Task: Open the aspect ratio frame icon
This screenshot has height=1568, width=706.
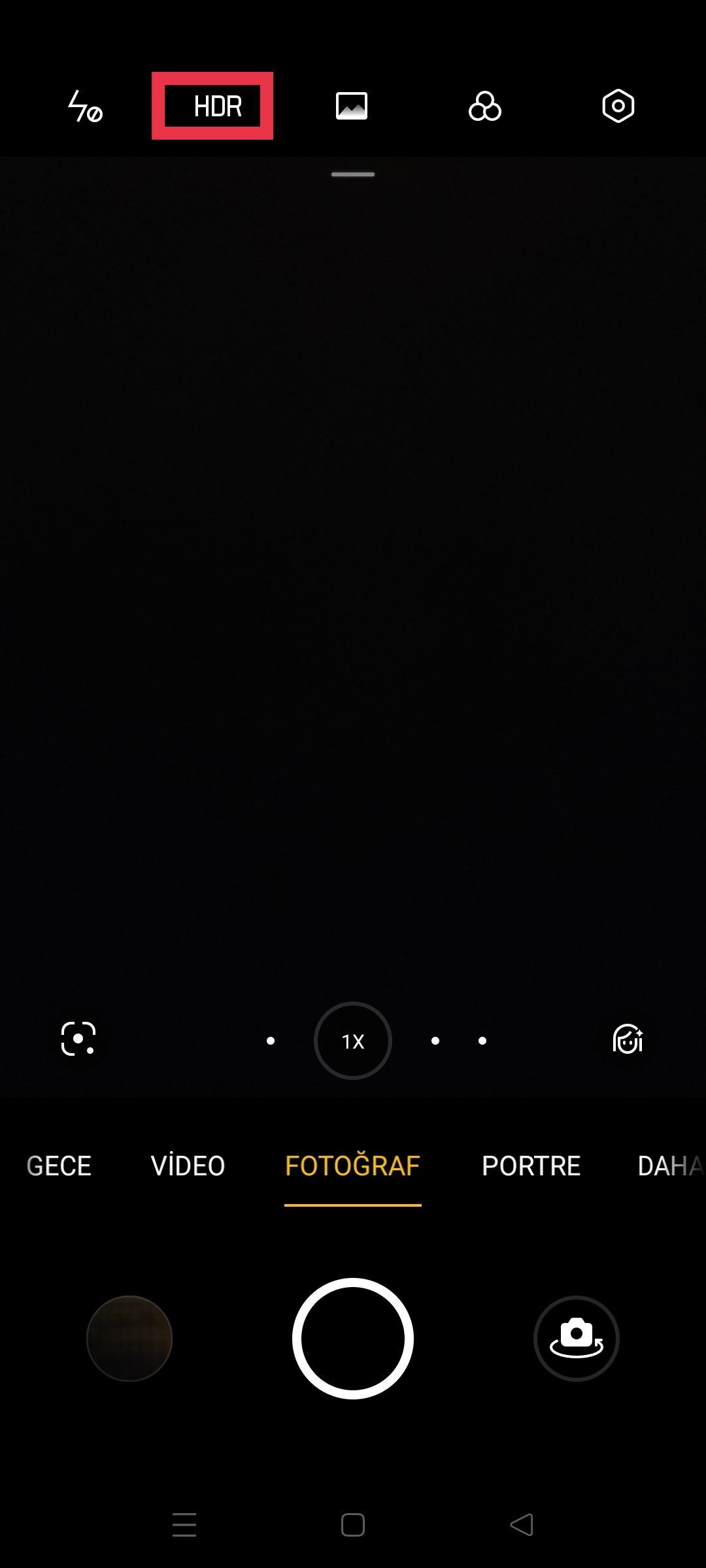Action: point(352,106)
